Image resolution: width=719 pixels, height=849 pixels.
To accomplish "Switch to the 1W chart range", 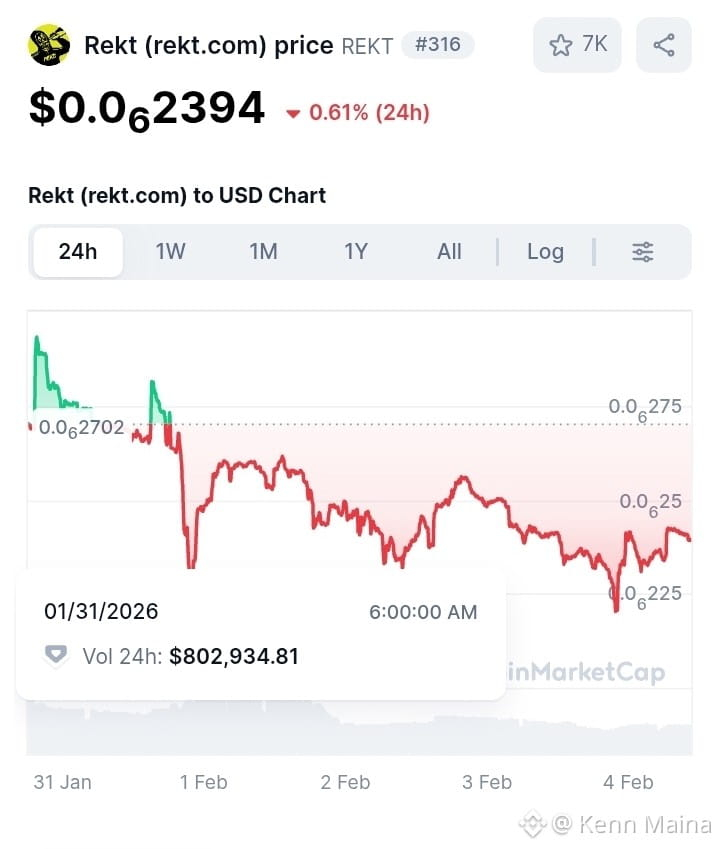I will click(x=171, y=252).
